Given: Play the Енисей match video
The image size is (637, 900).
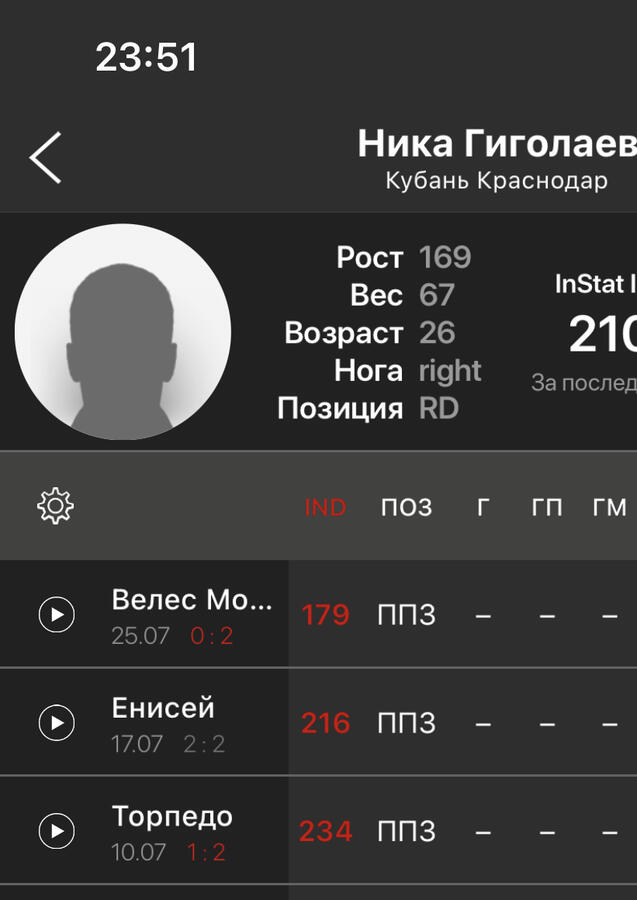Looking at the screenshot, I should click(57, 722).
